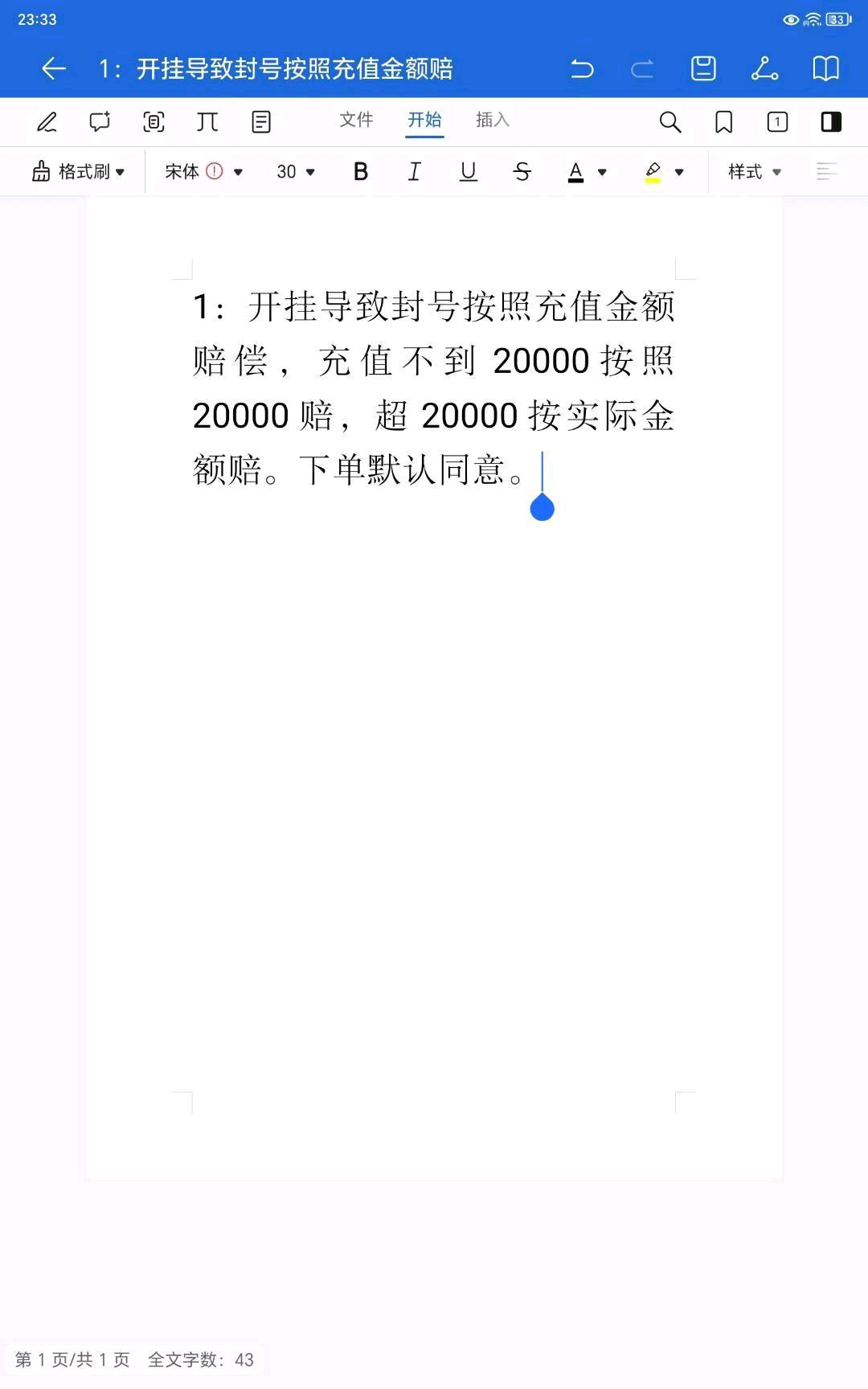
Task: Open the pen drawing tool
Action: [x=47, y=122]
